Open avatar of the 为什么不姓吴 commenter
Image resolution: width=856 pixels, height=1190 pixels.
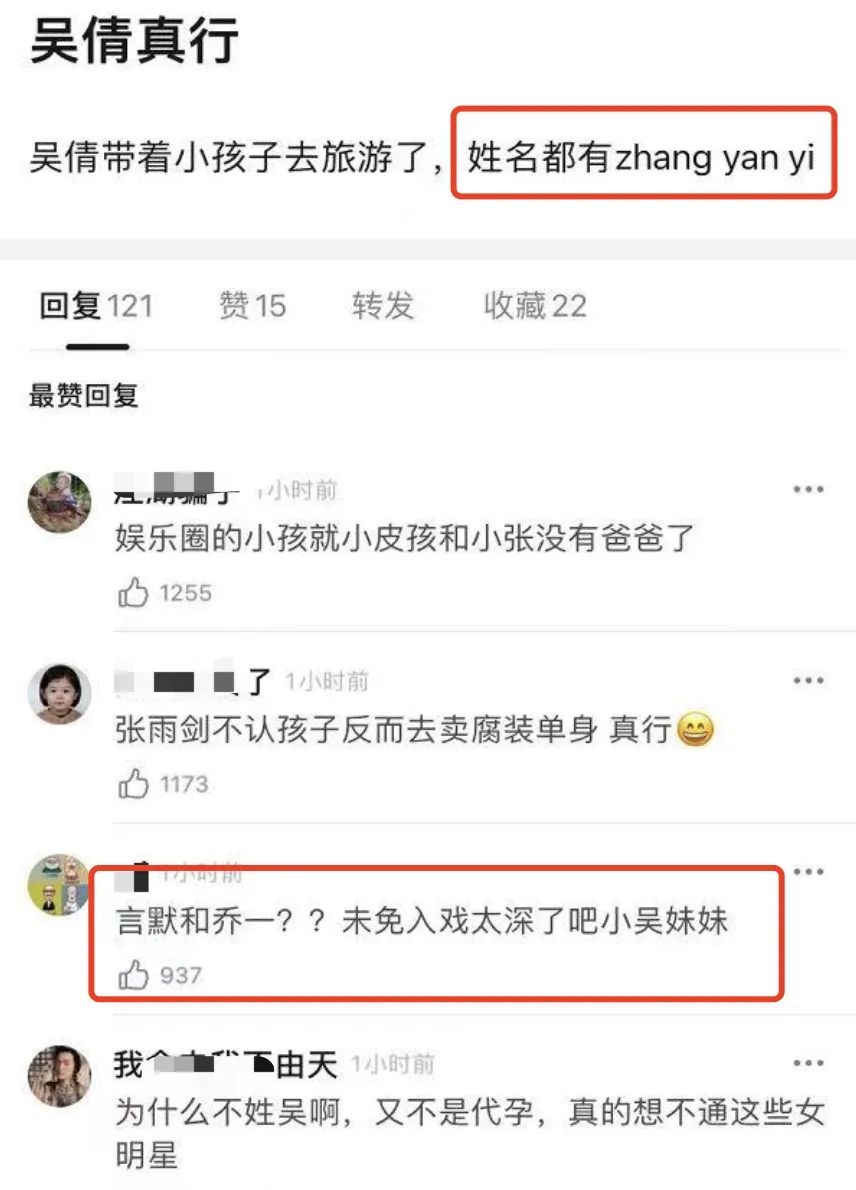(x=59, y=1076)
